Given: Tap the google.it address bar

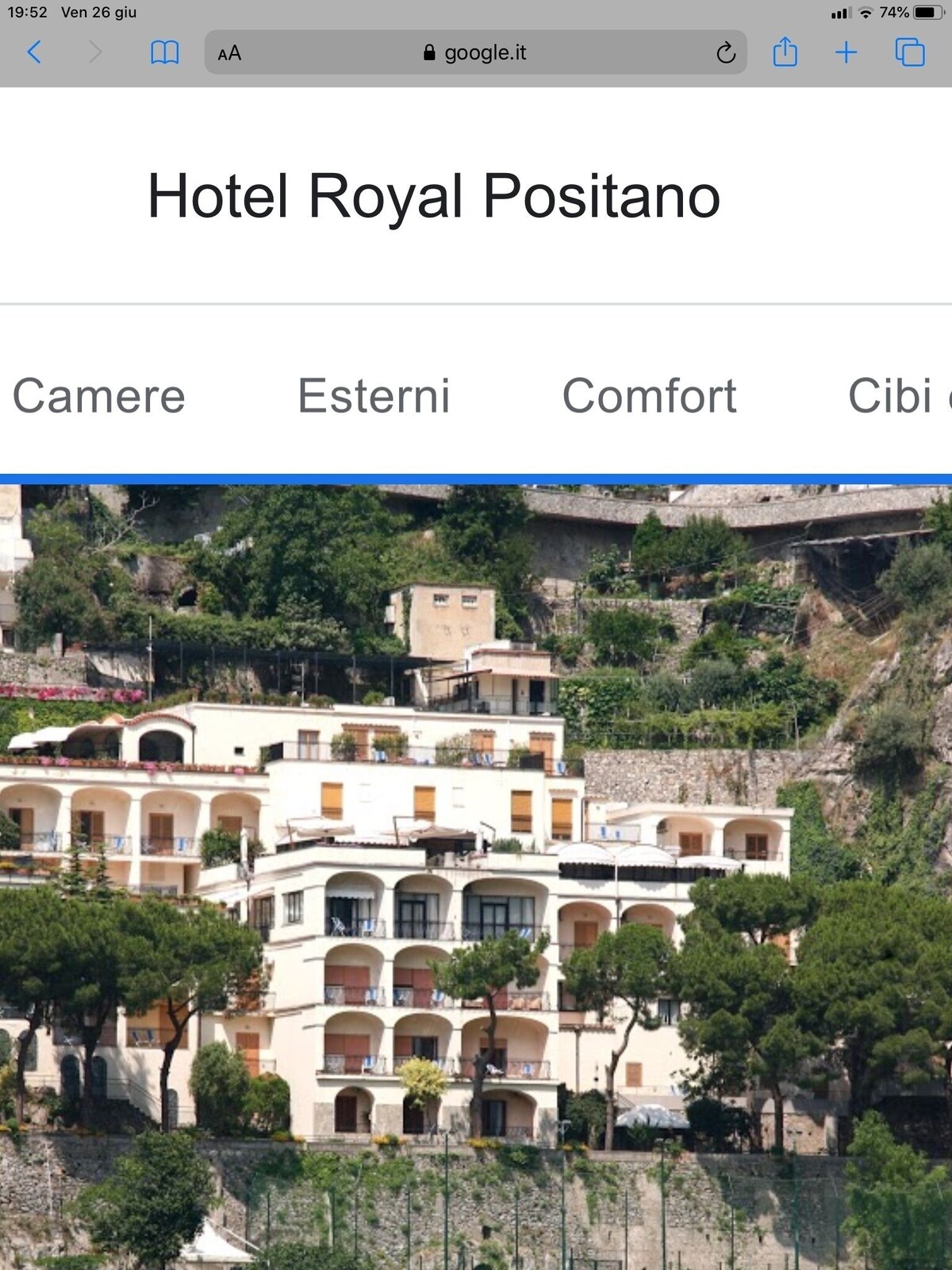Looking at the screenshot, I should coord(476,52).
